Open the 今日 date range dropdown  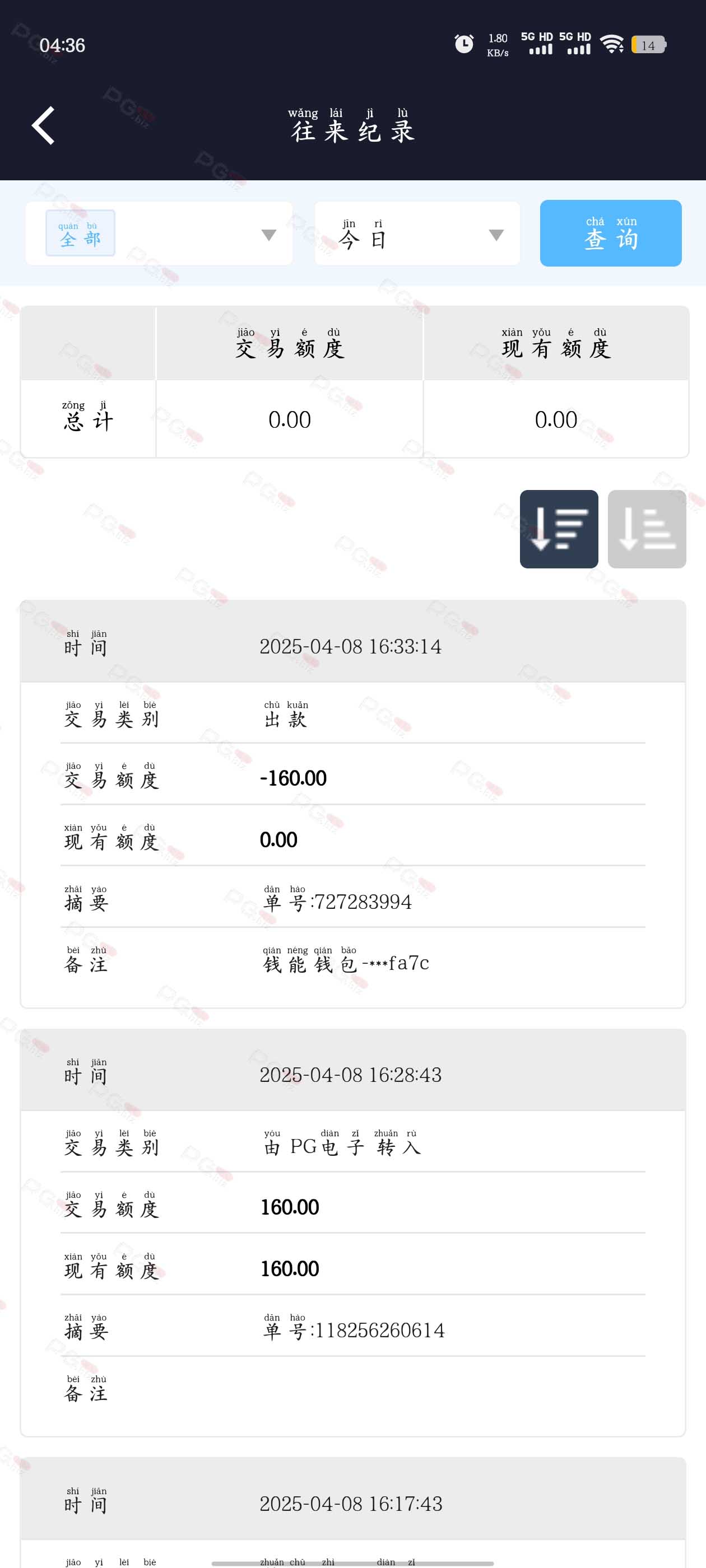(x=417, y=233)
